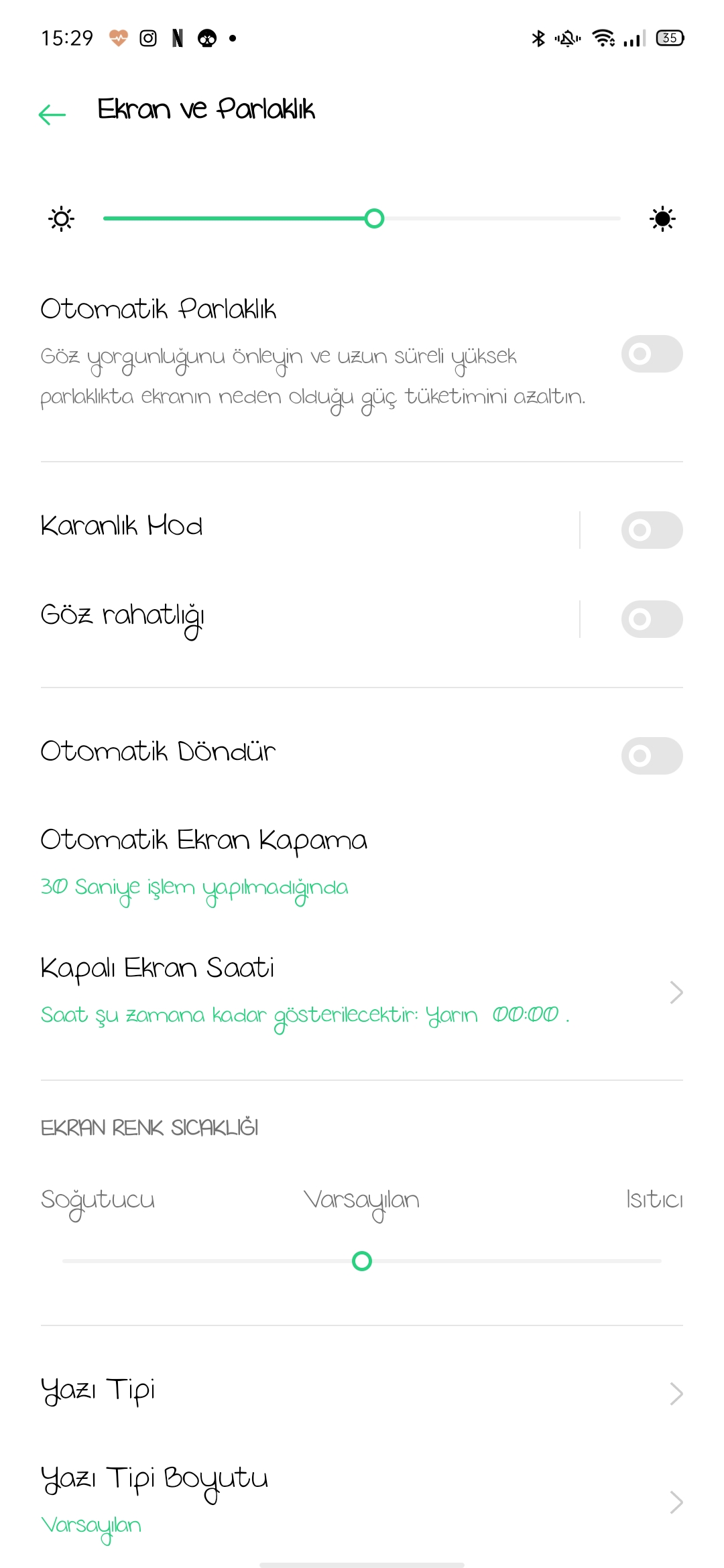
Task: Go back from Ekran ve Parlaklık
Action: (x=52, y=115)
